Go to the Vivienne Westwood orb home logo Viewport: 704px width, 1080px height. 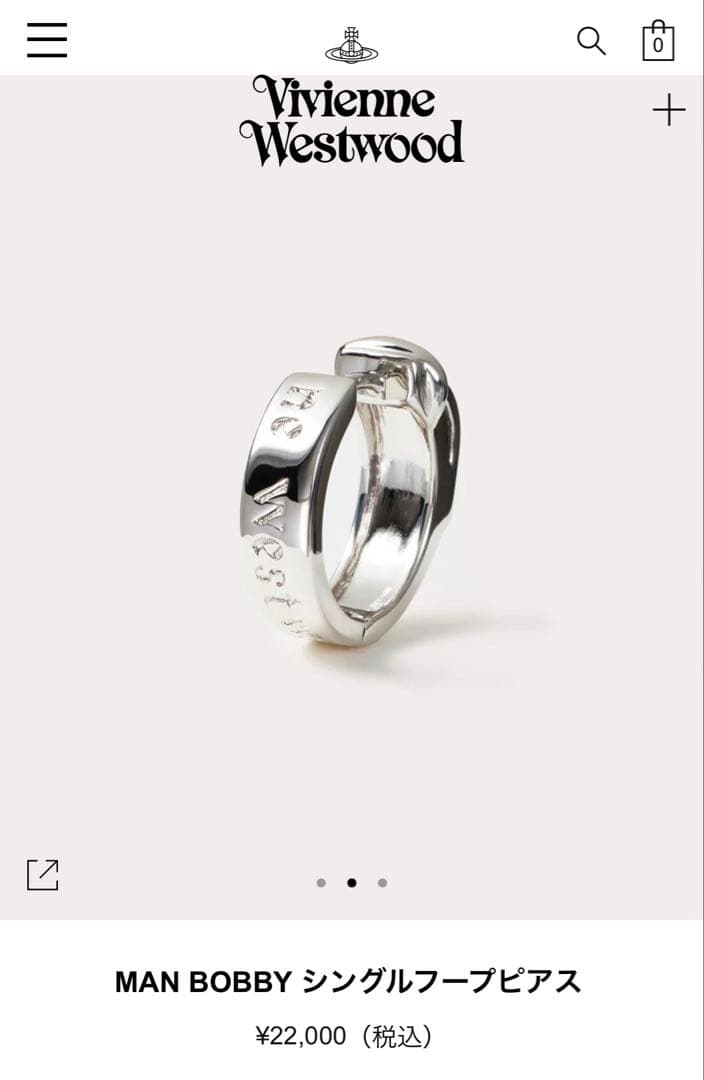click(x=352, y=44)
